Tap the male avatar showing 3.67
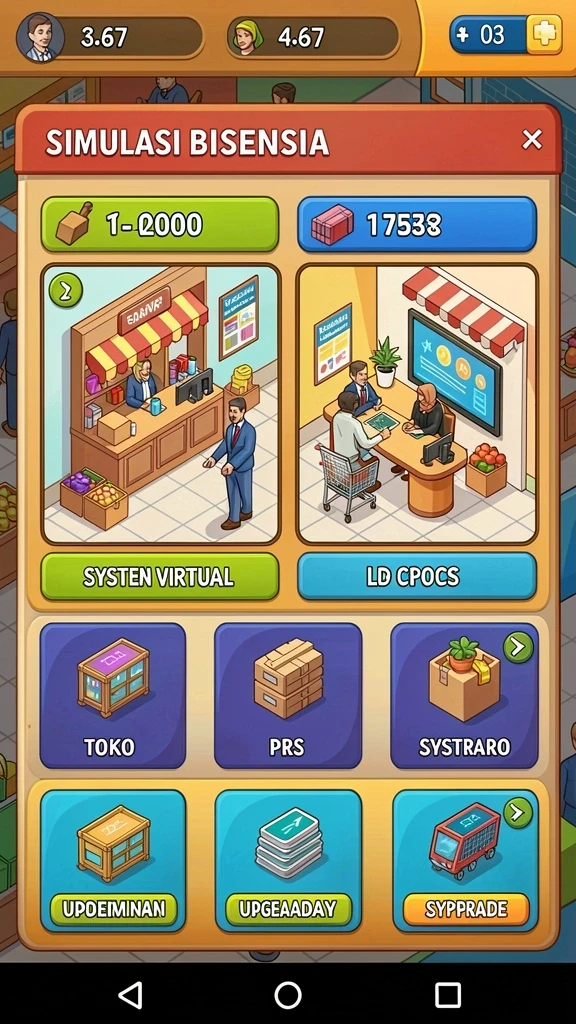This screenshot has width=576, height=1024. point(40,37)
